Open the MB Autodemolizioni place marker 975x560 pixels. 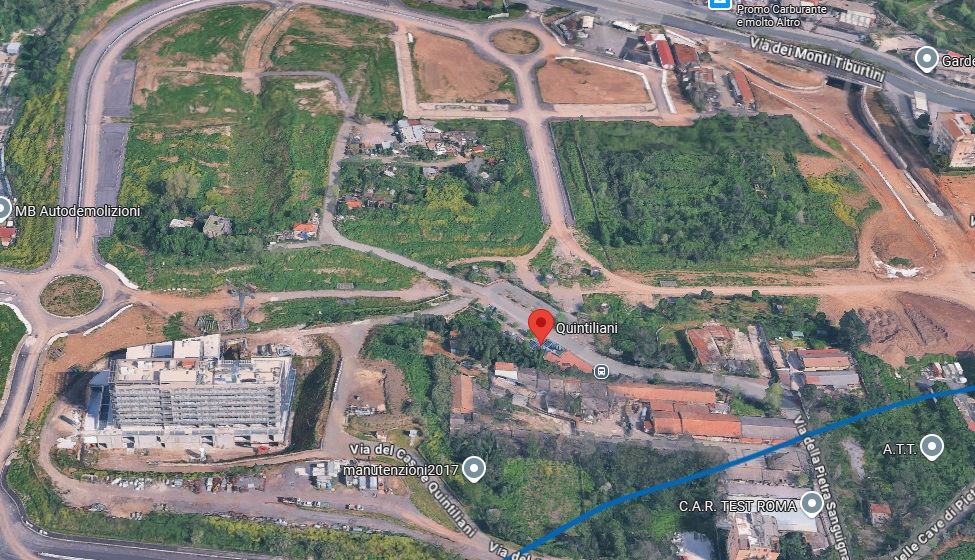click(x=3, y=209)
